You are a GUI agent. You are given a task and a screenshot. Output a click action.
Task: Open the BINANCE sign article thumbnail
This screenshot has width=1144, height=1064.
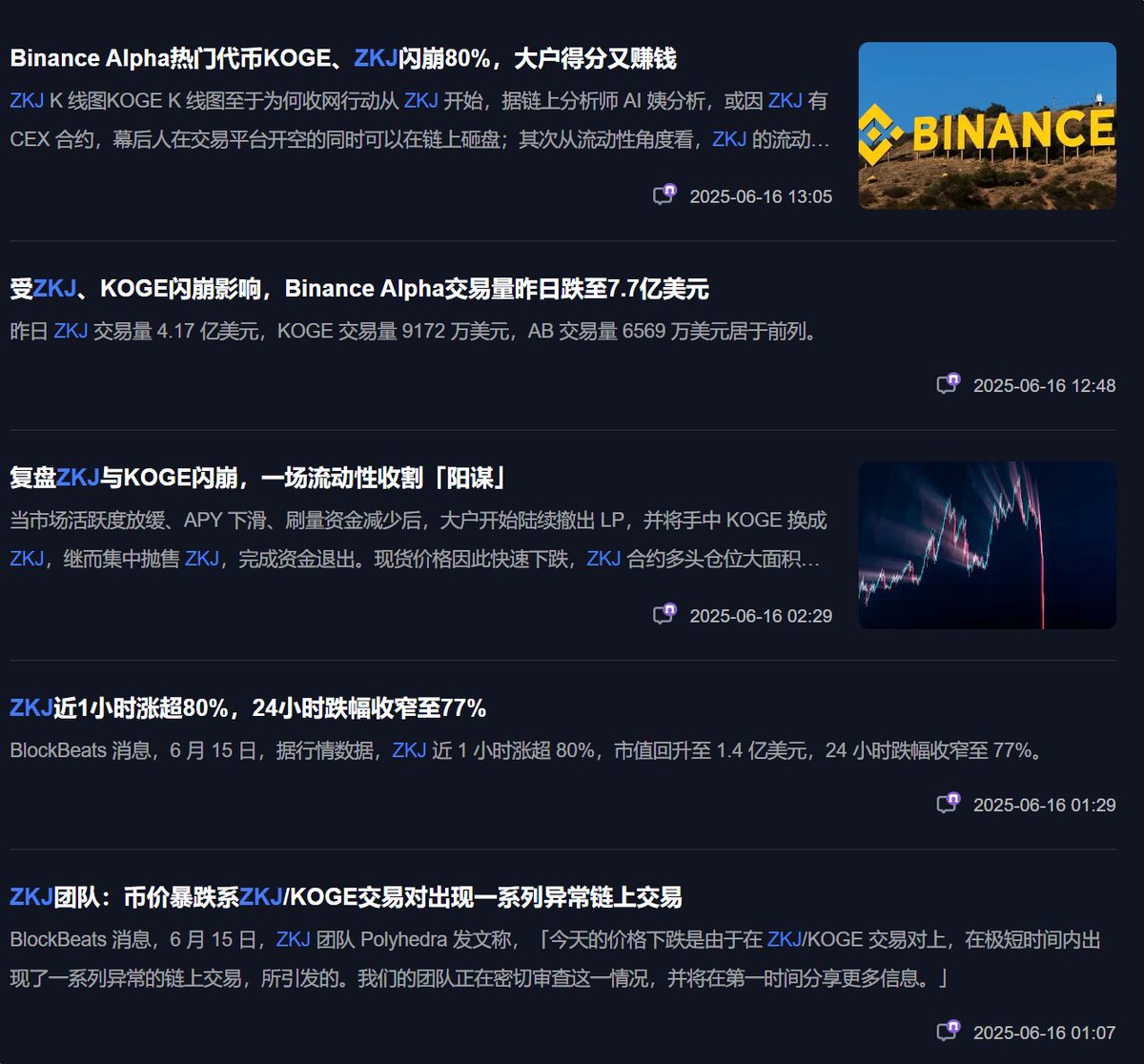point(987,126)
